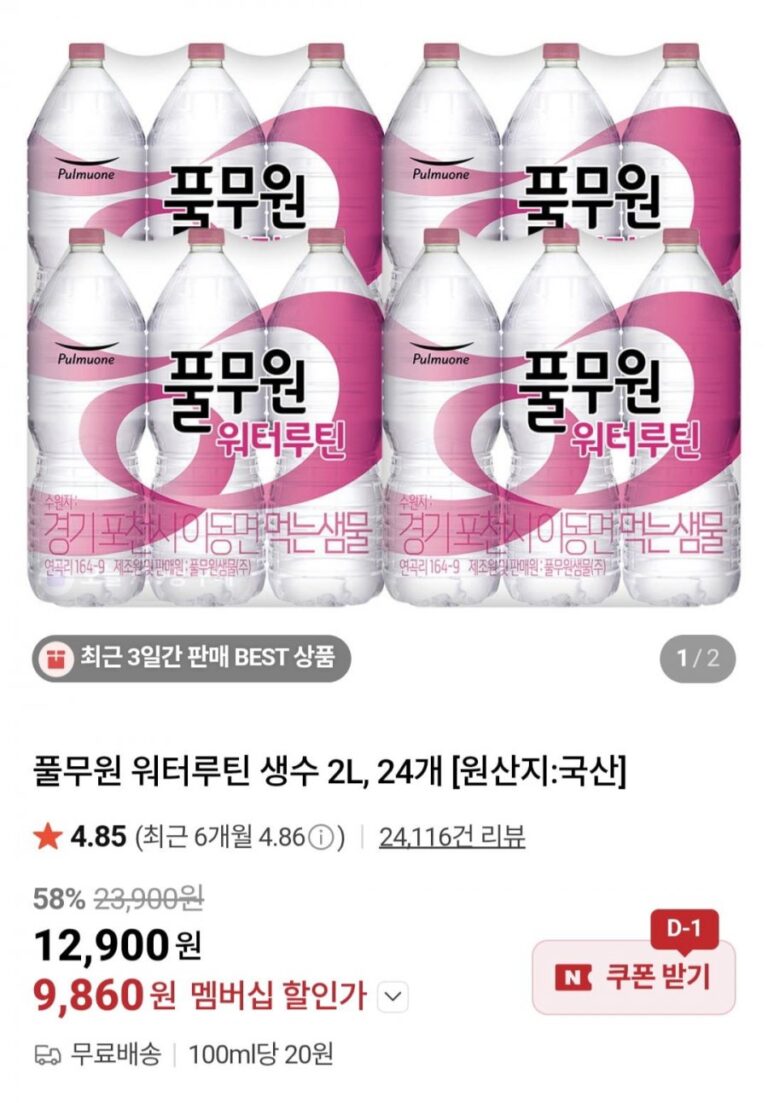Expand the 멤버십 할인가 price details
Image resolution: width=768 pixels, height=1103 pixels.
pos(394,996)
